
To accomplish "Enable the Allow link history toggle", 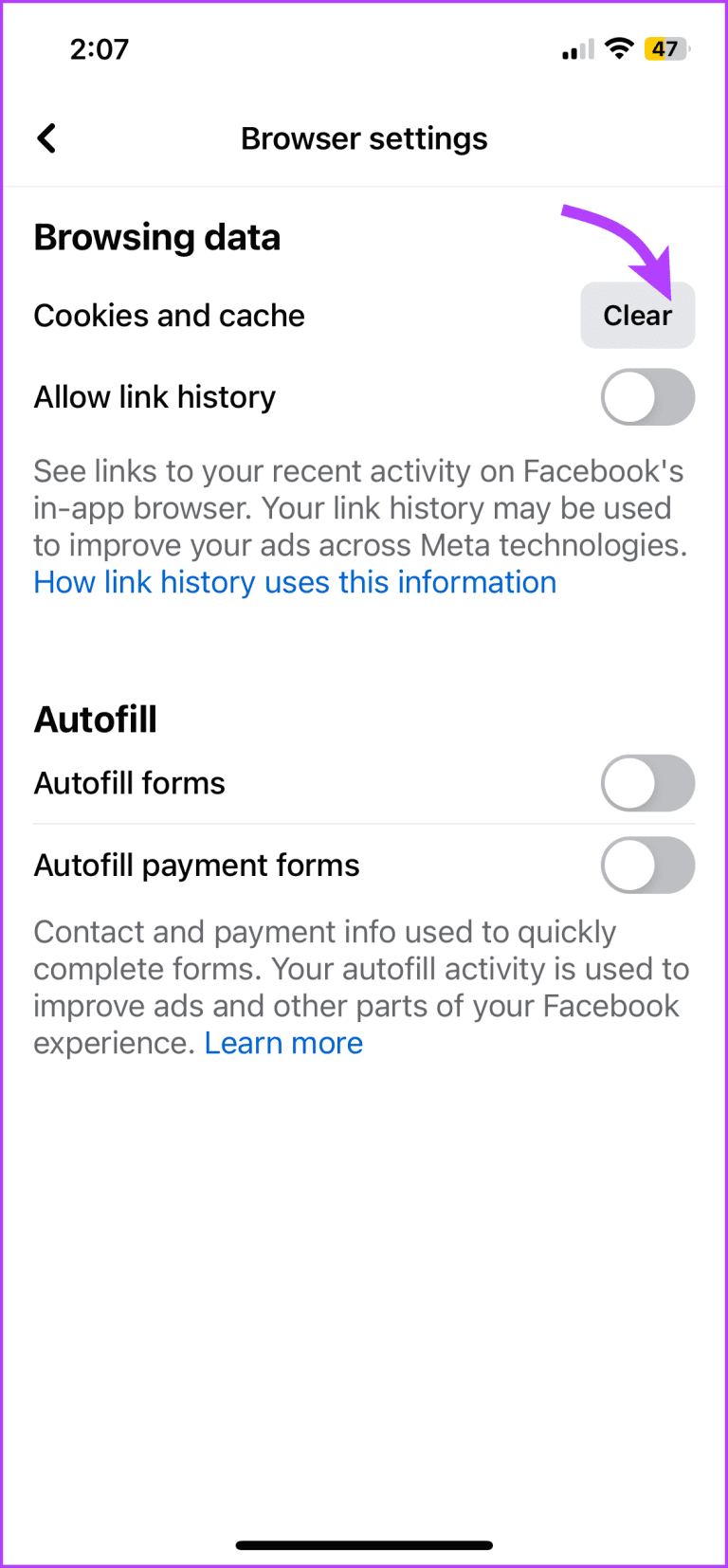I will [x=648, y=397].
